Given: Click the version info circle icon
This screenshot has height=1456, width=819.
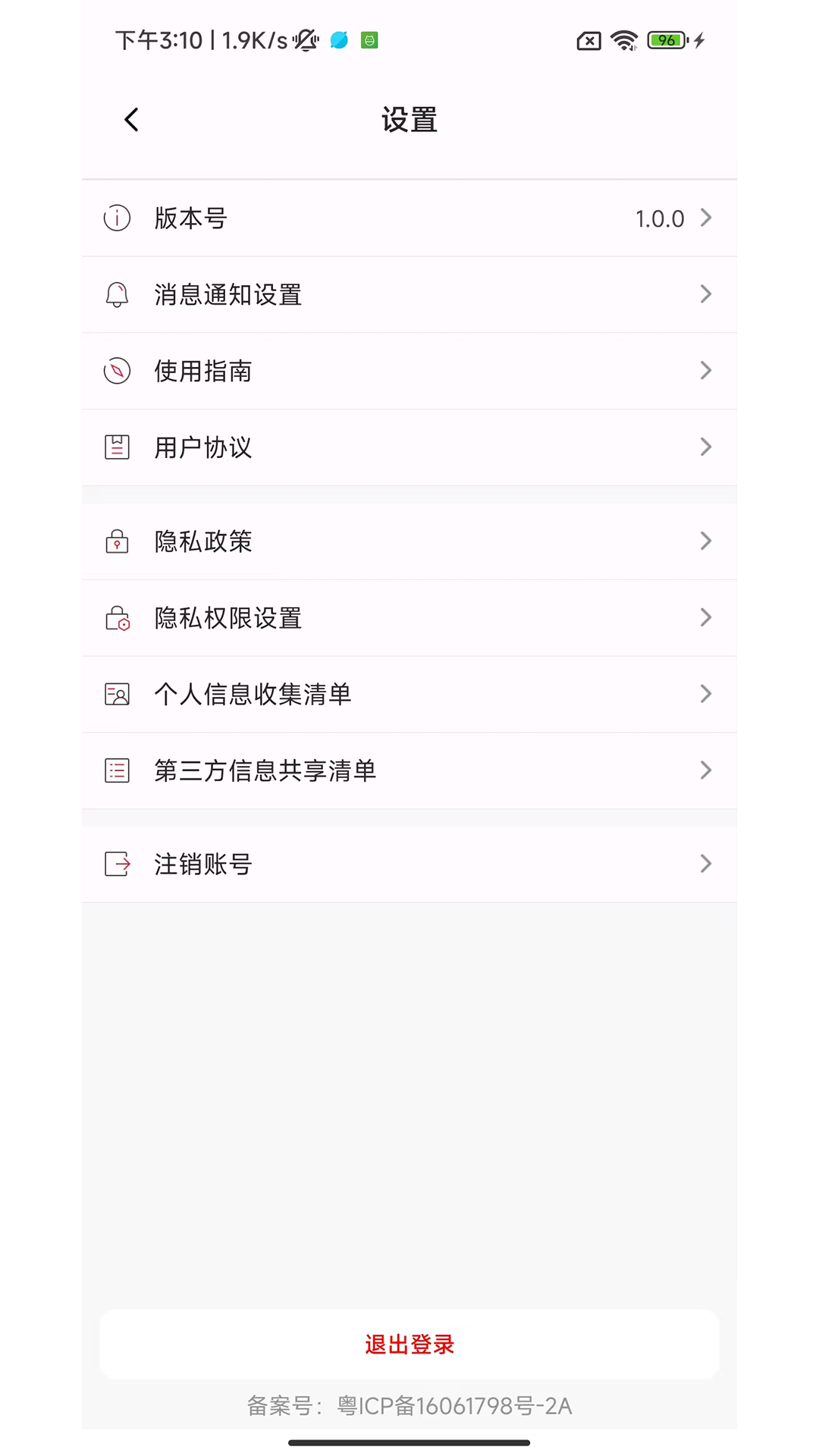Looking at the screenshot, I should click(x=116, y=218).
